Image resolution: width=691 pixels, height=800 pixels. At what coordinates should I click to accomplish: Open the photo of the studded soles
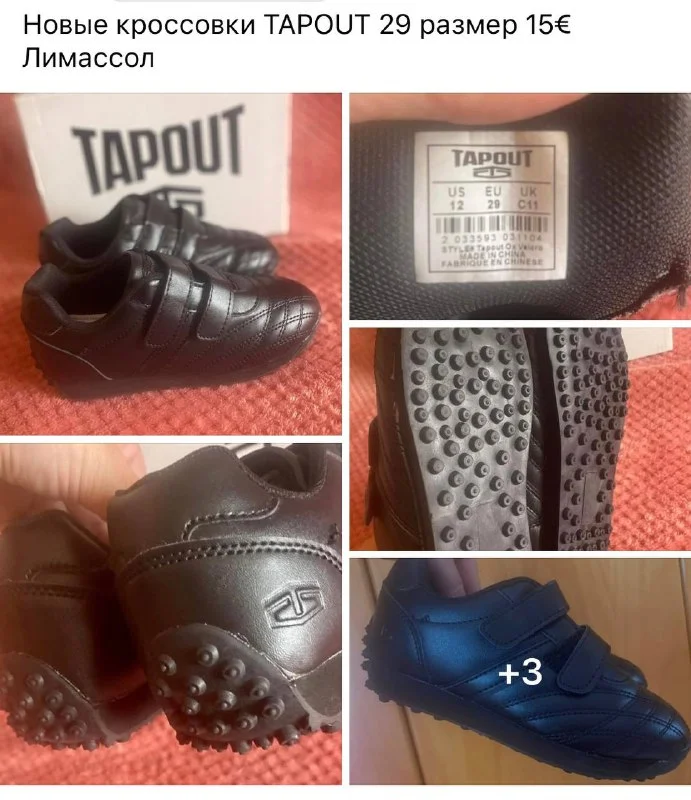click(519, 438)
